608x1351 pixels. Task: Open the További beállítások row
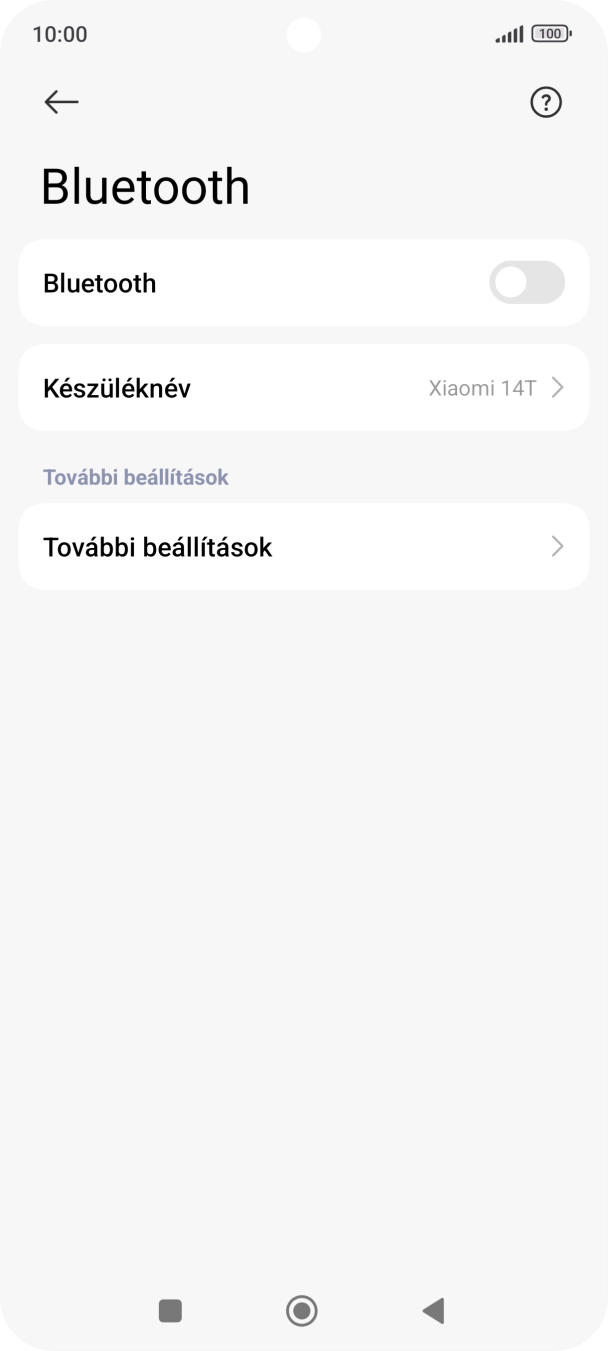pos(303,547)
